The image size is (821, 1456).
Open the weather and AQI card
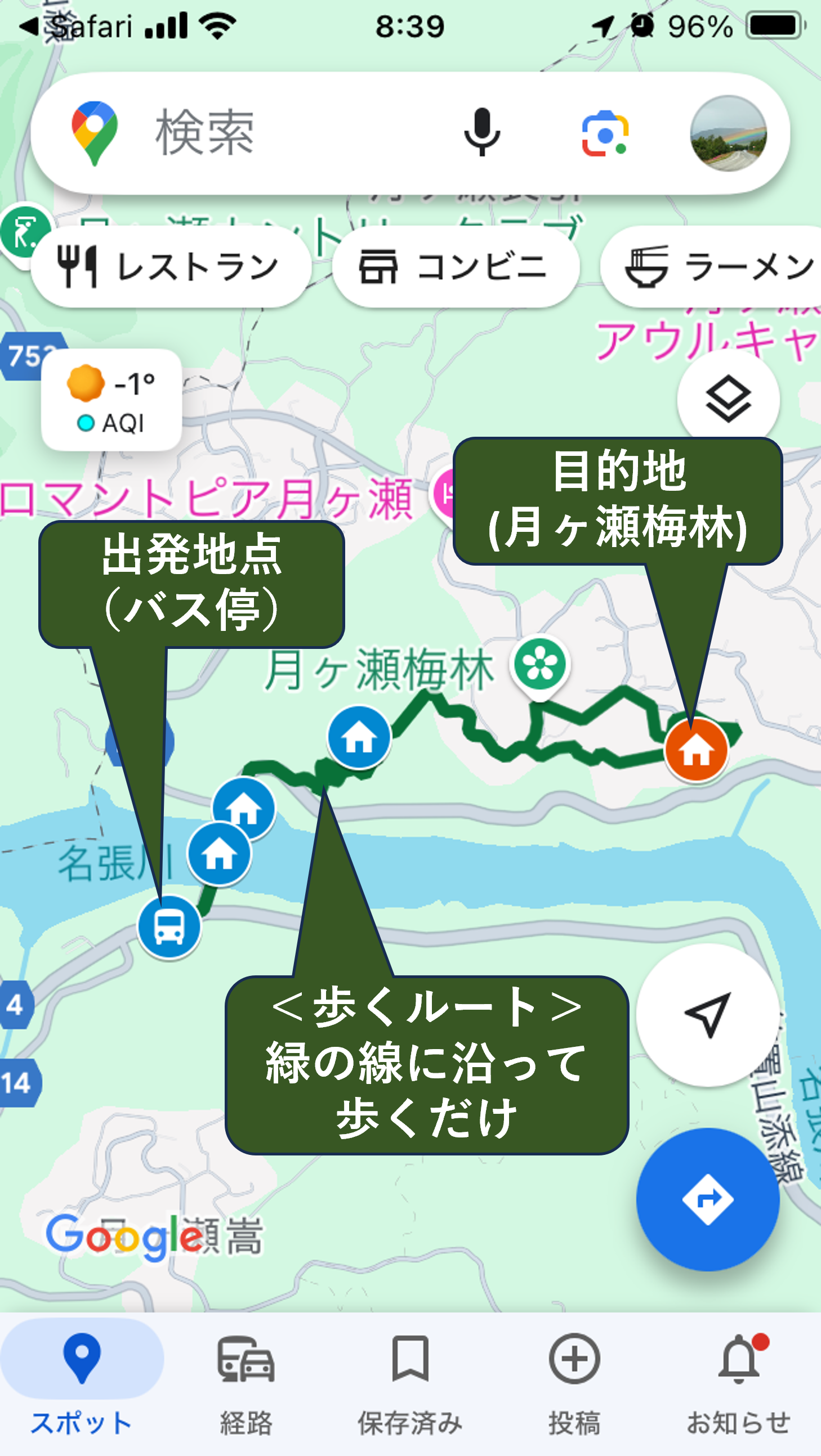pos(112,400)
